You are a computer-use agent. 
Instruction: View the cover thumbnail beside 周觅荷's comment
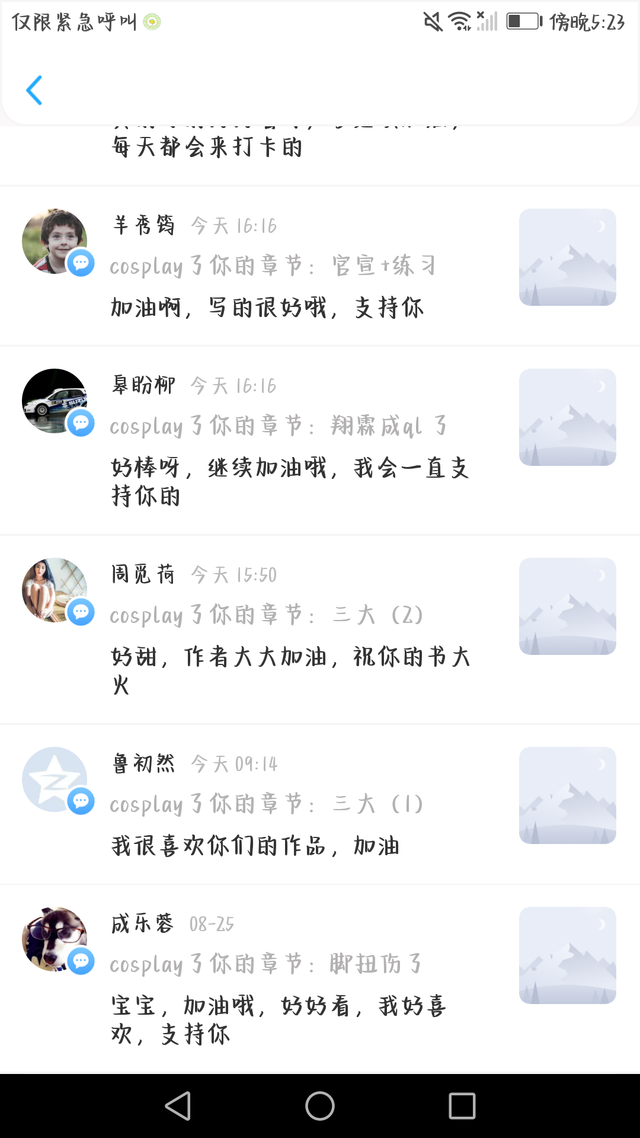pyautogui.click(x=567, y=606)
